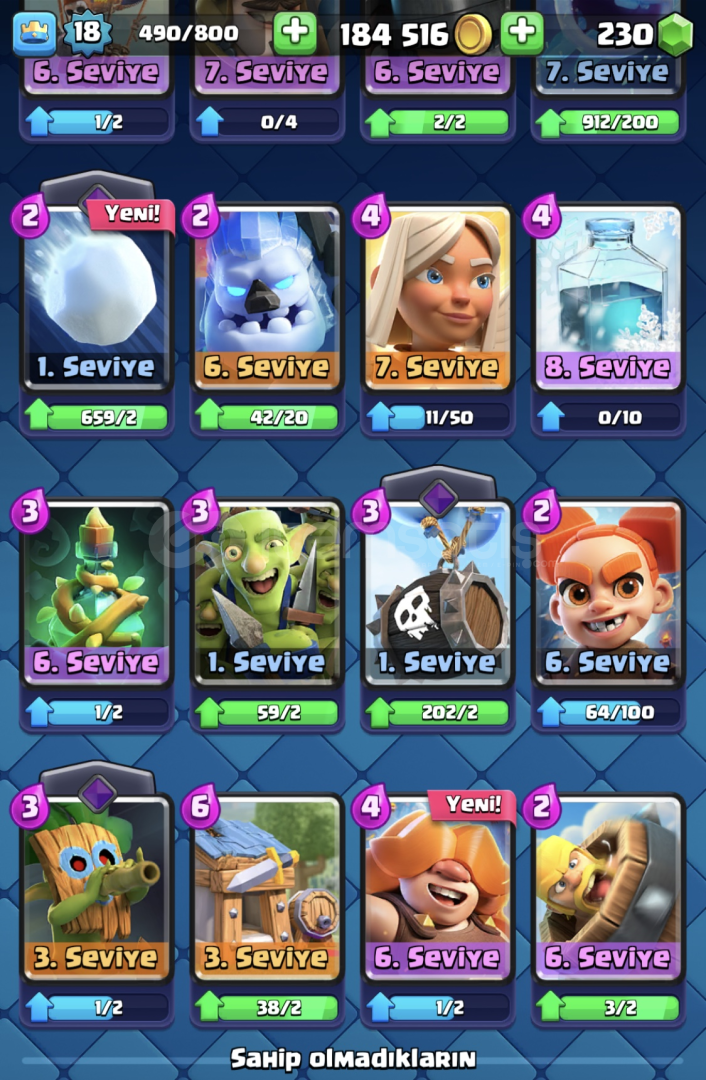
Task: Tap the green plus next to gold coins
Action: pyautogui.click(x=521, y=34)
